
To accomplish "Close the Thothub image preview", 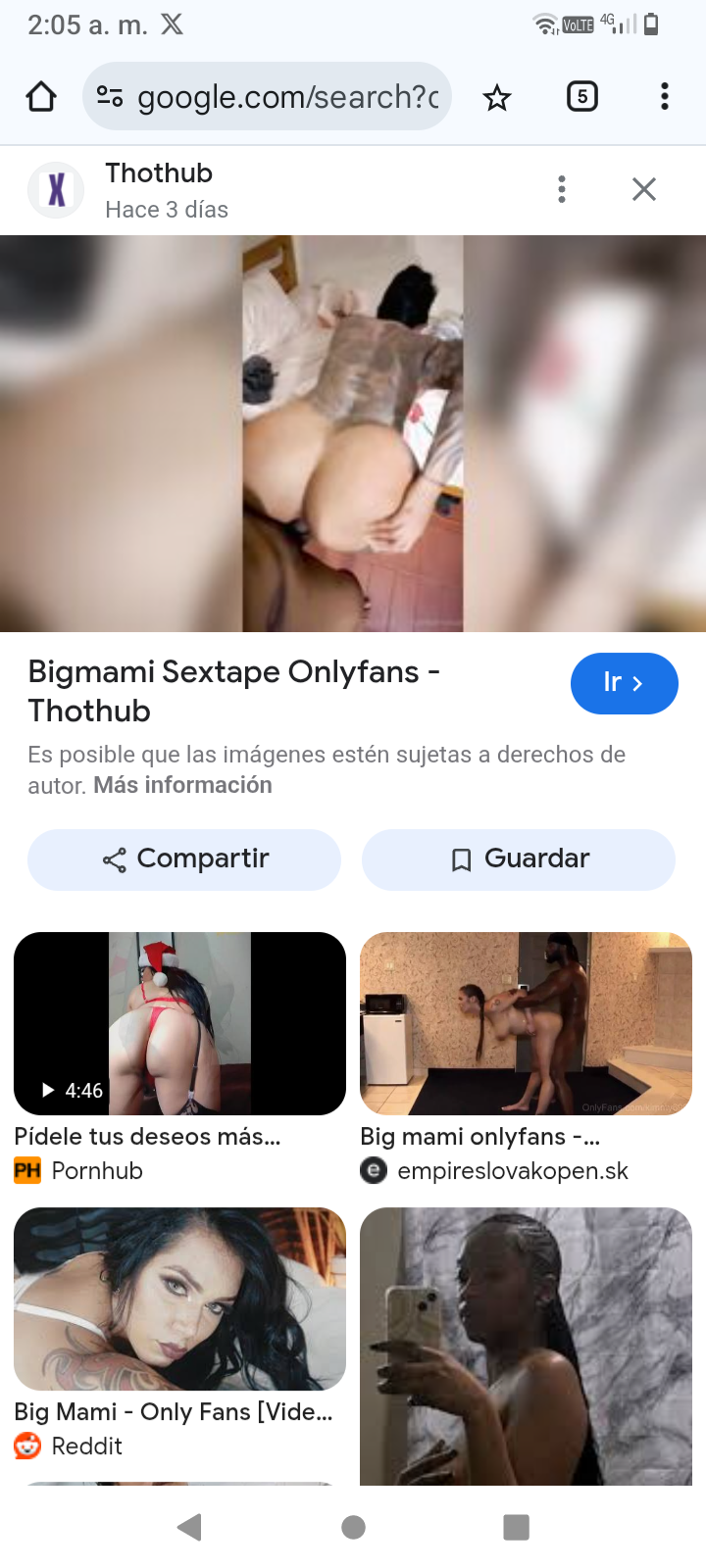I will (x=644, y=189).
